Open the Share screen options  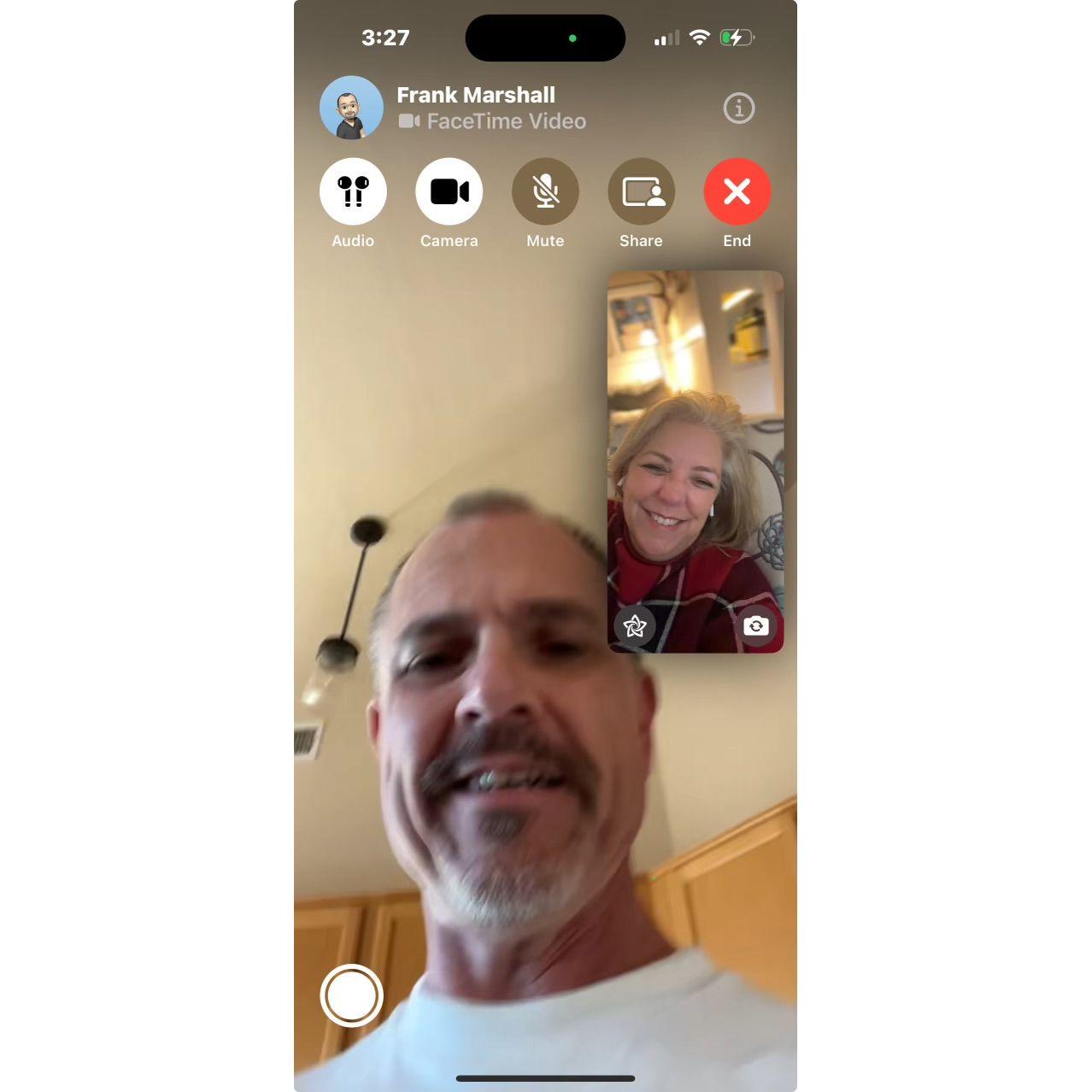pos(641,191)
